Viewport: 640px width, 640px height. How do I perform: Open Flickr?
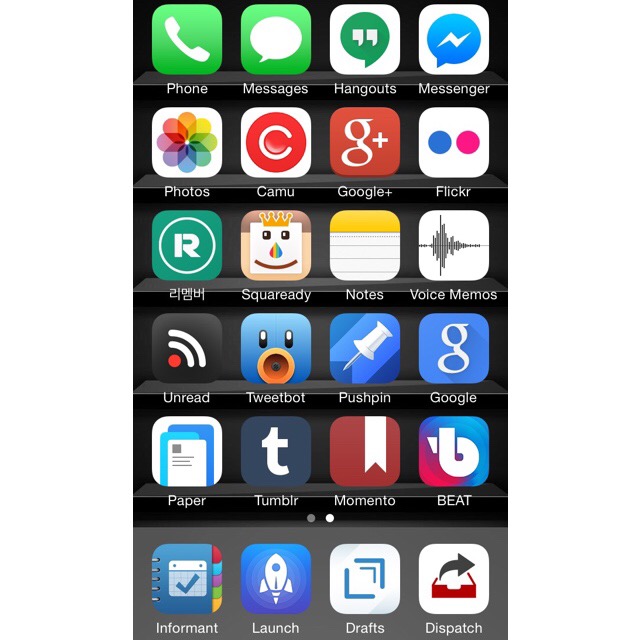(x=454, y=143)
